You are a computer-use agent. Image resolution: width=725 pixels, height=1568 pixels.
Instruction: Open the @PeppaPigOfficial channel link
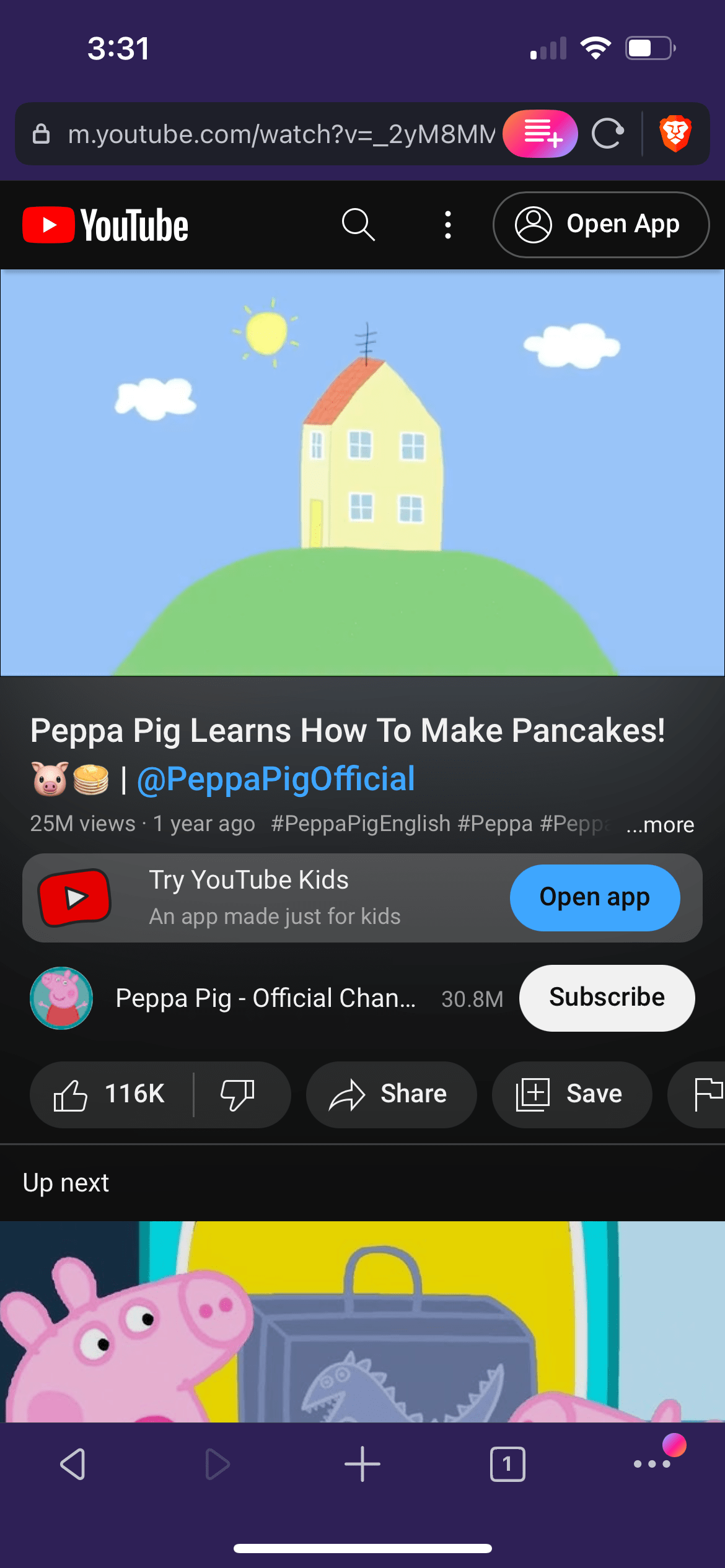(276, 779)
